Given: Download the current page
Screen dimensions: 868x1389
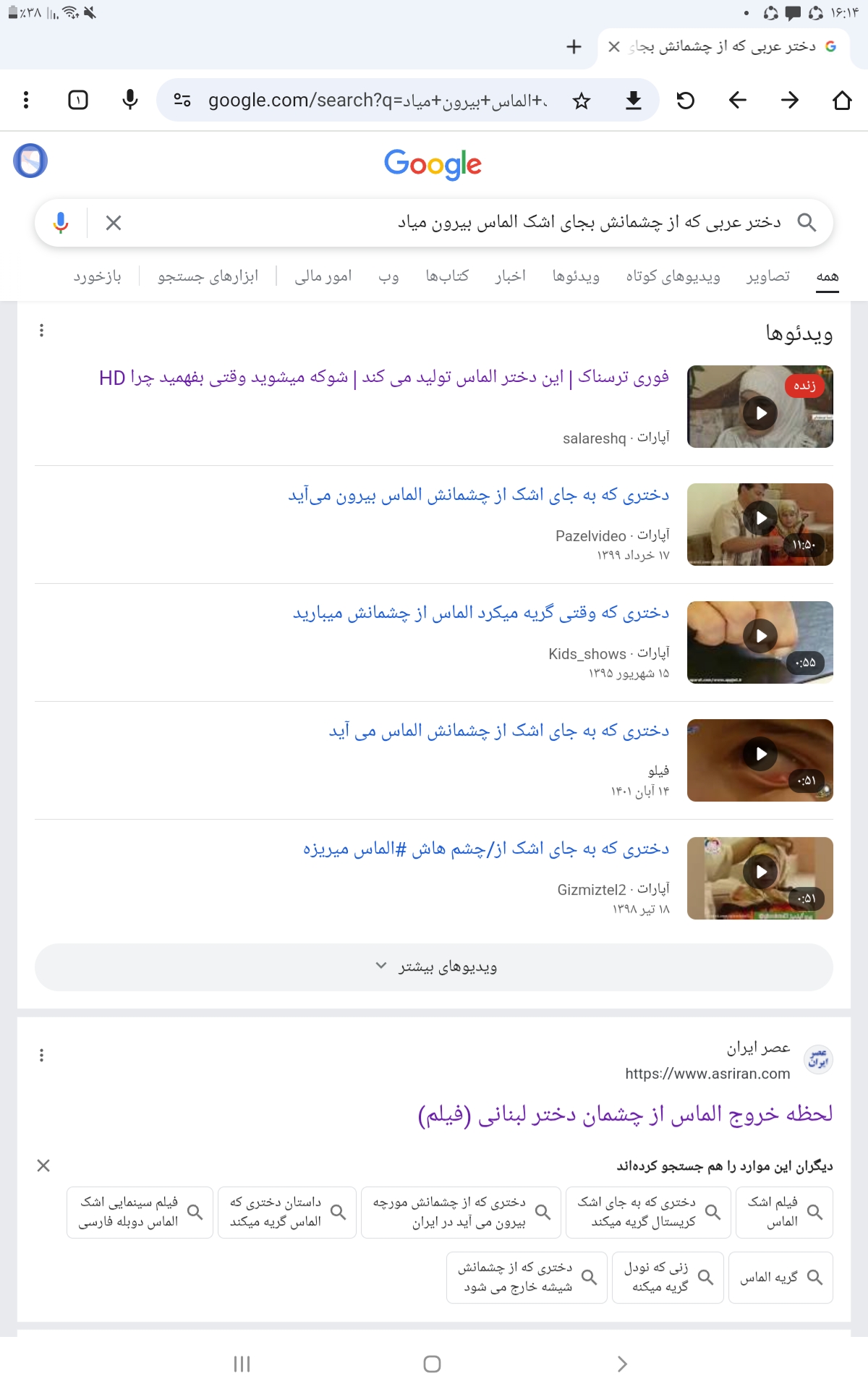Looking at the screenshot, I should click(633, 100).
